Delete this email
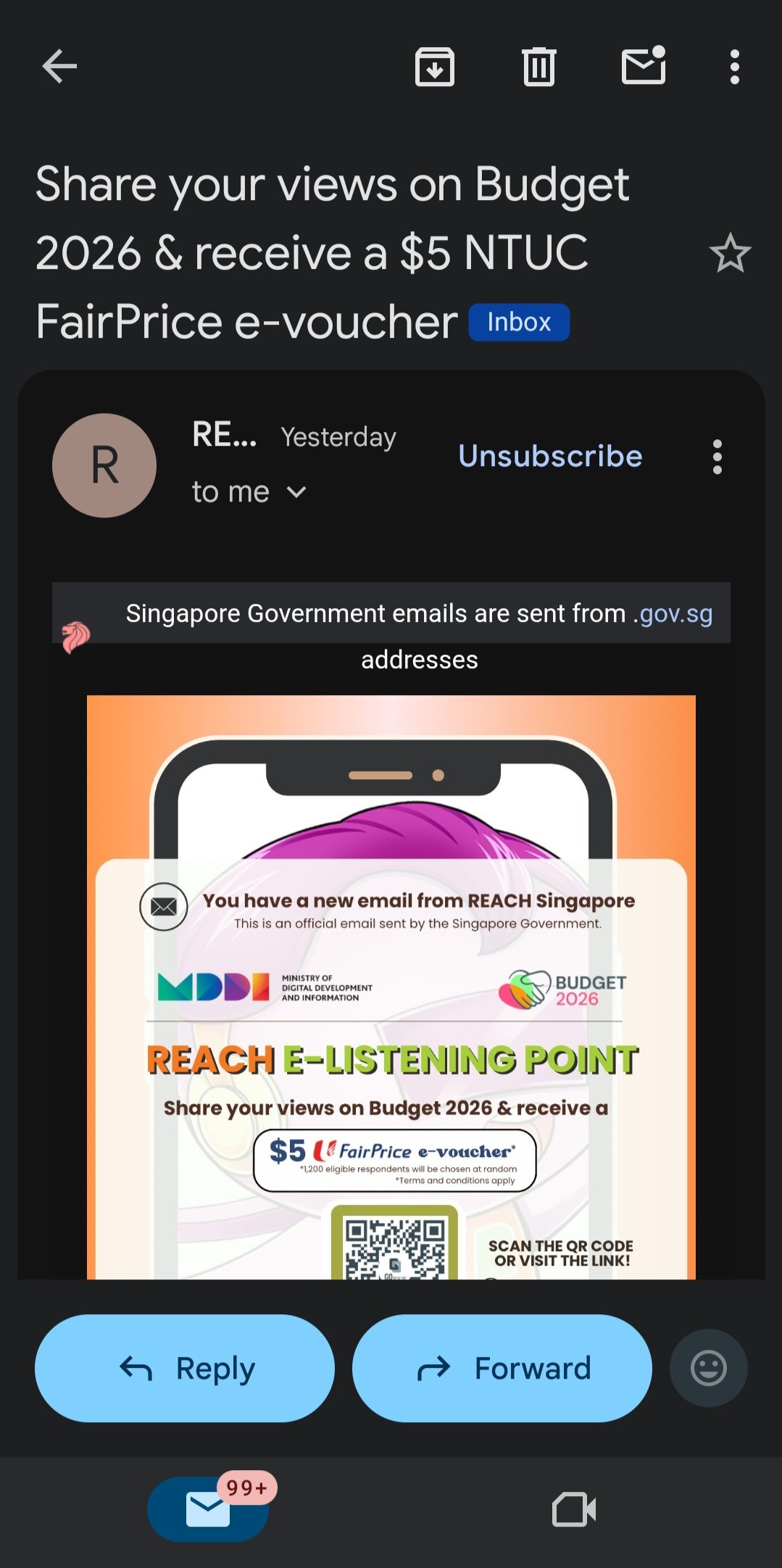782x1568 pixels. coord(538,67)
